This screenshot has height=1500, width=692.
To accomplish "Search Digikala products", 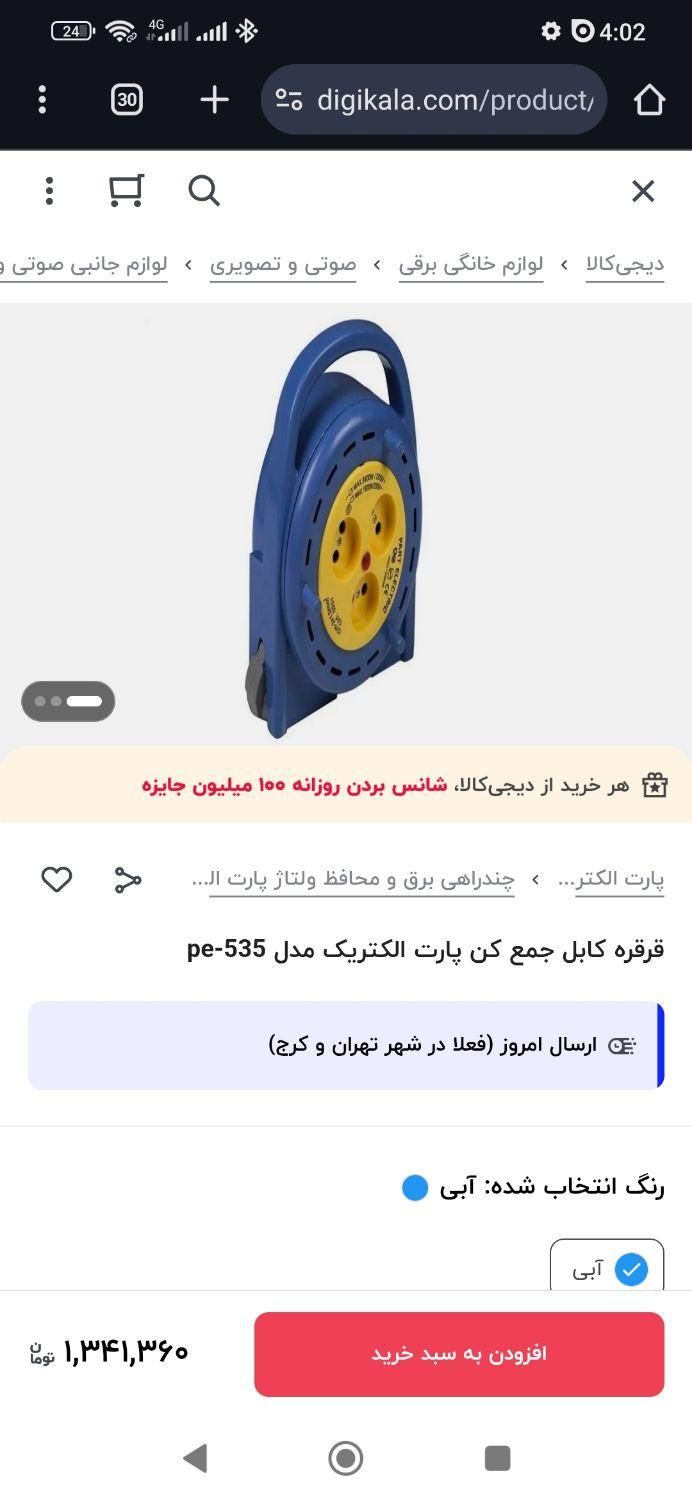I will coord(204,190).
